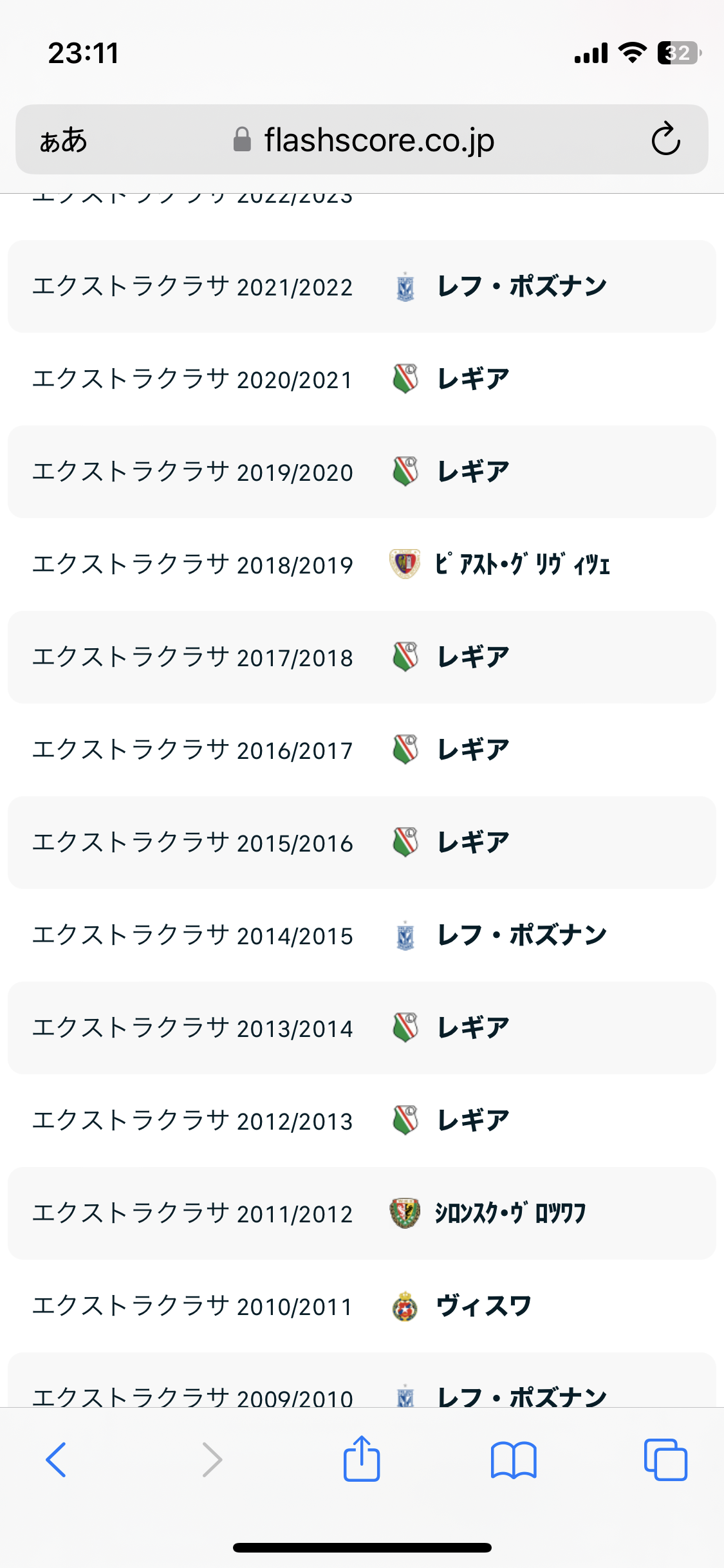Screen dimensions: 724x1568
Task: Open the エクストラクラサ 2013/2014 season
Action: pyautogui.click(x=192, y=1028)
